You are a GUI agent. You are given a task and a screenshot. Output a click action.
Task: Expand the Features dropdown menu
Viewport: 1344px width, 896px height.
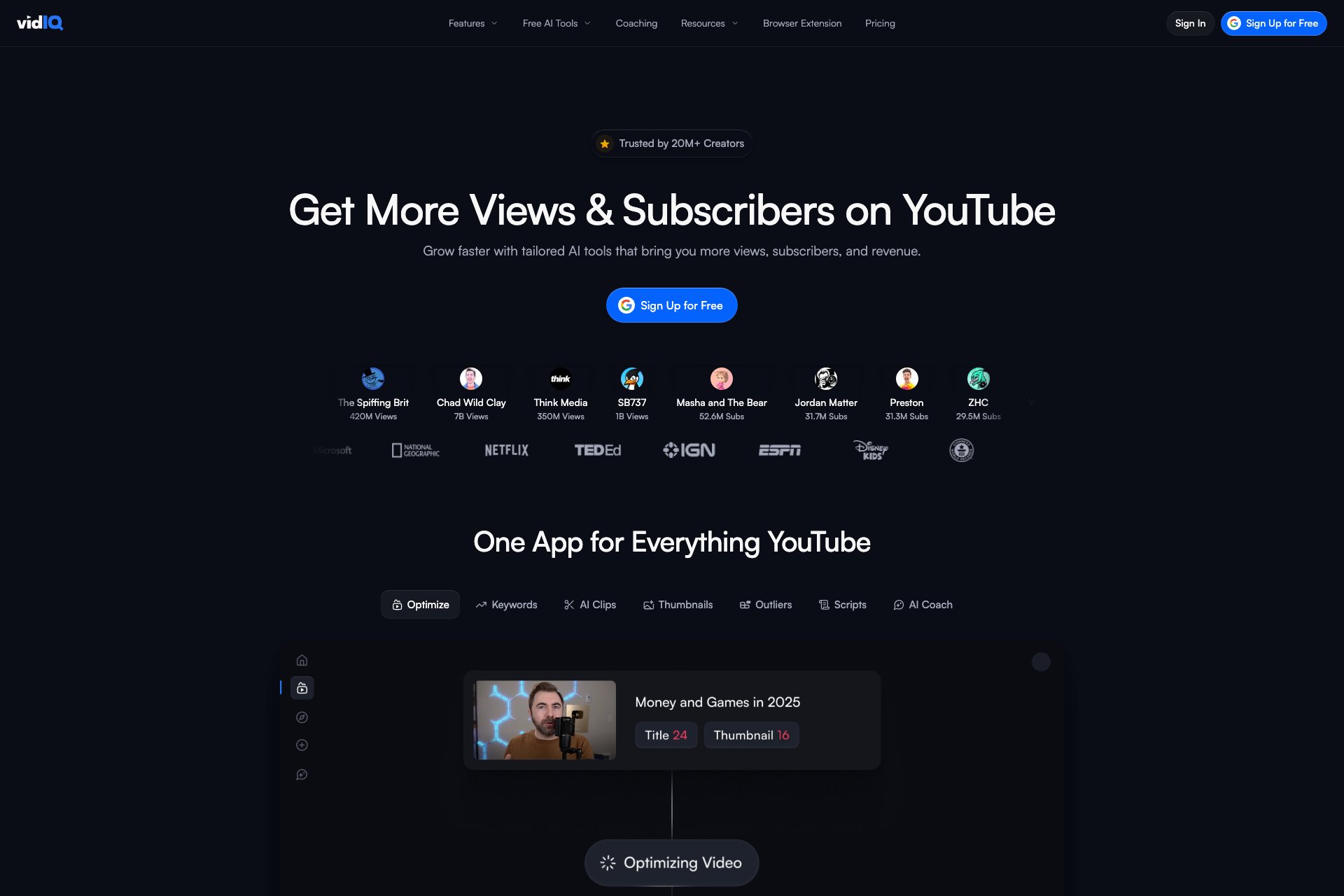(472, 23)
